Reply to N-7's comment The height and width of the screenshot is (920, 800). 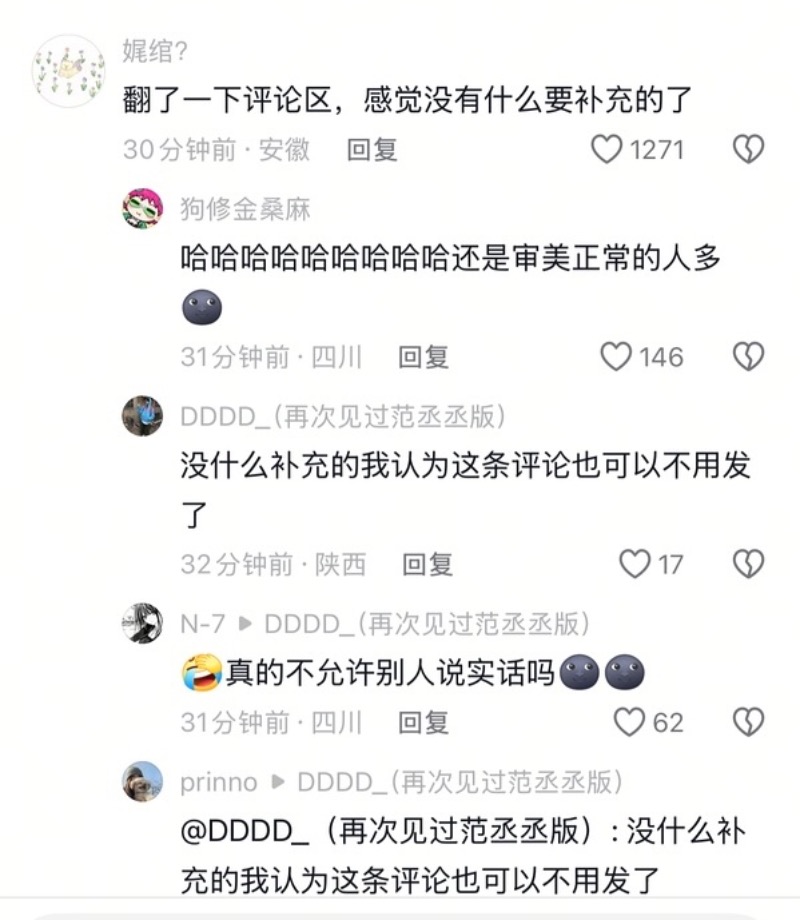[x=424, y=722]
